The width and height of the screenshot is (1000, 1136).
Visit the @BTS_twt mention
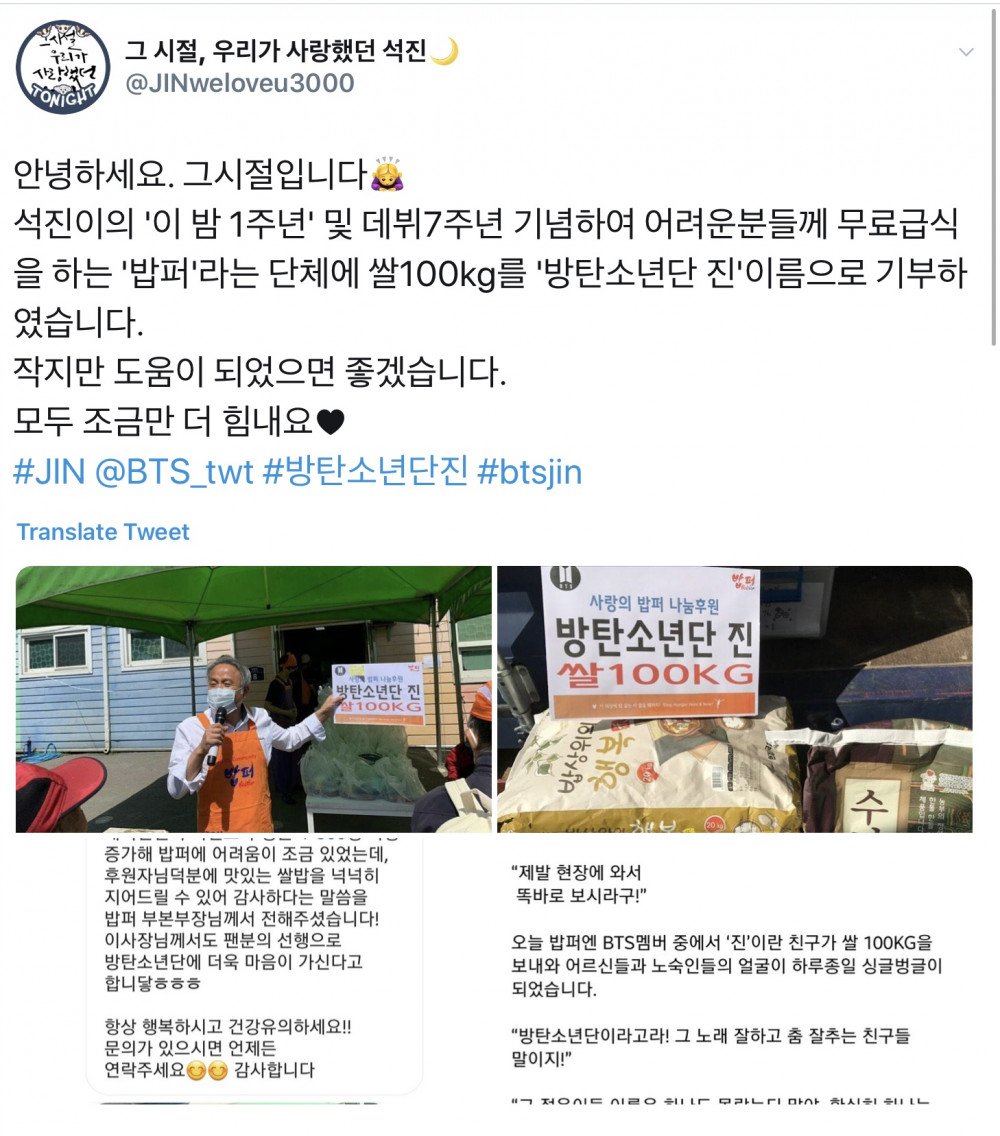pyautogui.click(x=174, y=471)
